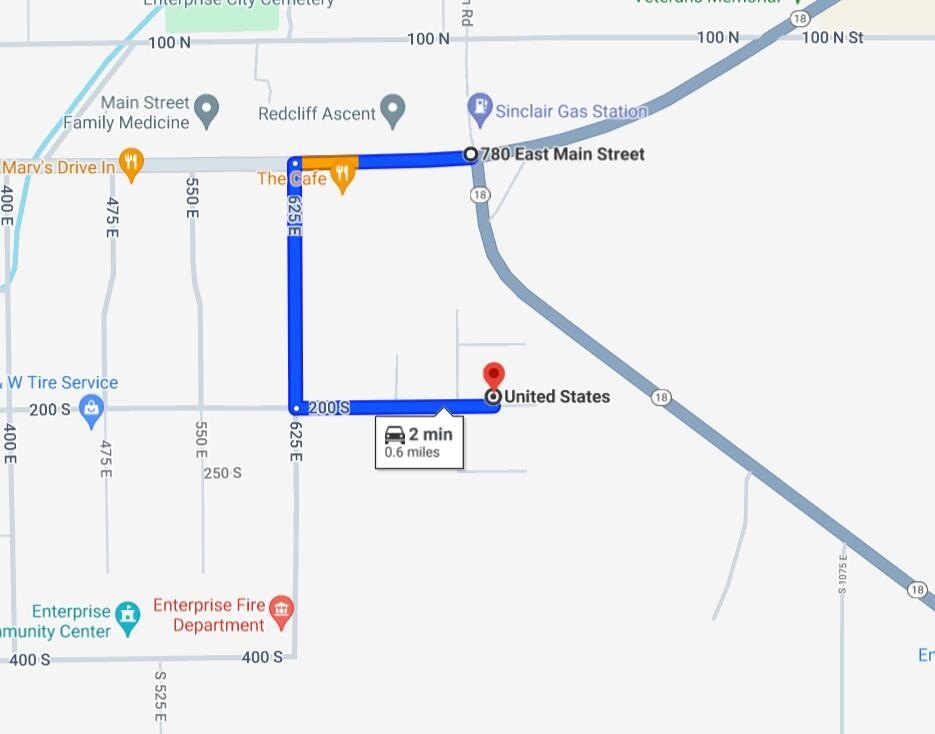Select the 780 East Main Street start point
This screenshot has width=935, height=734.
(470, 154)
